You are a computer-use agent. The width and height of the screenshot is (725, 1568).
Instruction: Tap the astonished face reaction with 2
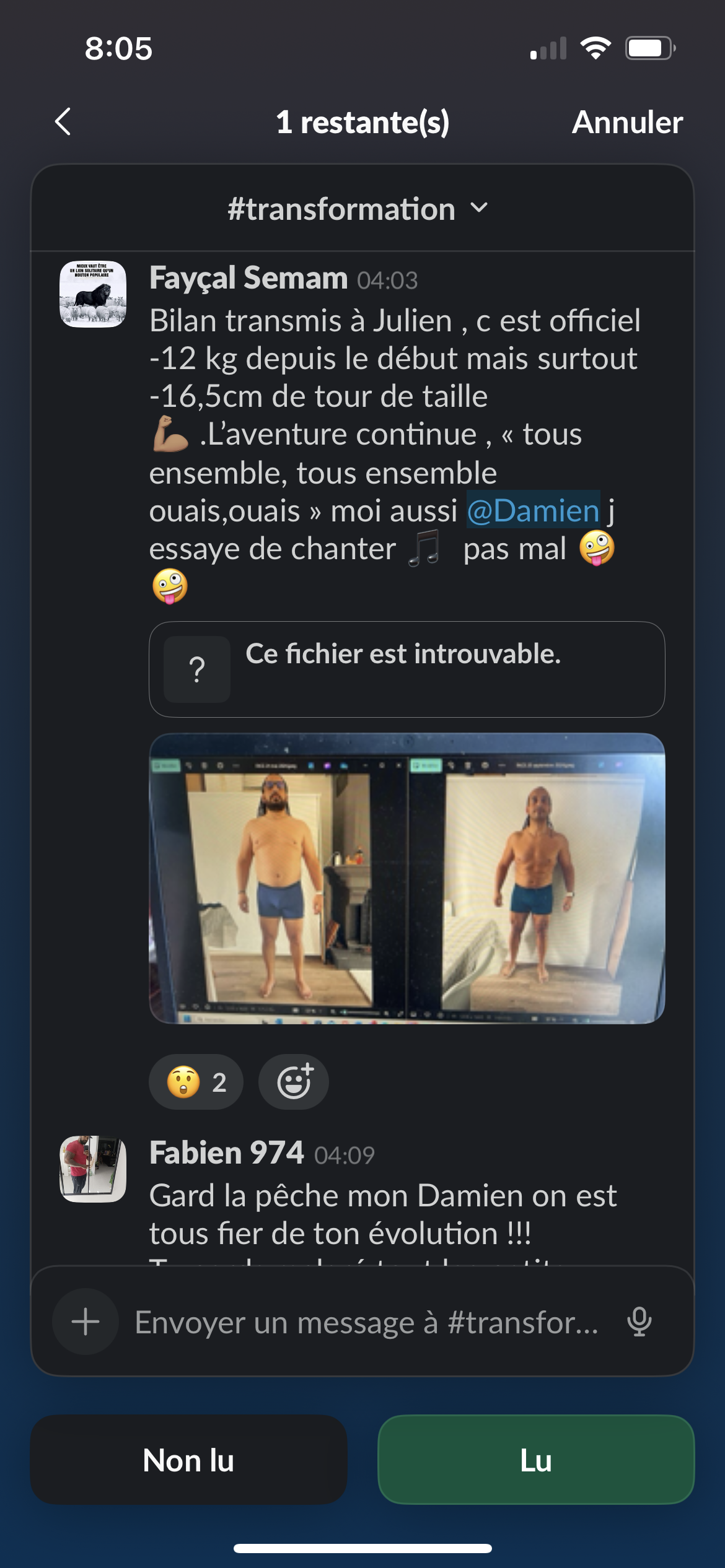[x=196, y=1082]
